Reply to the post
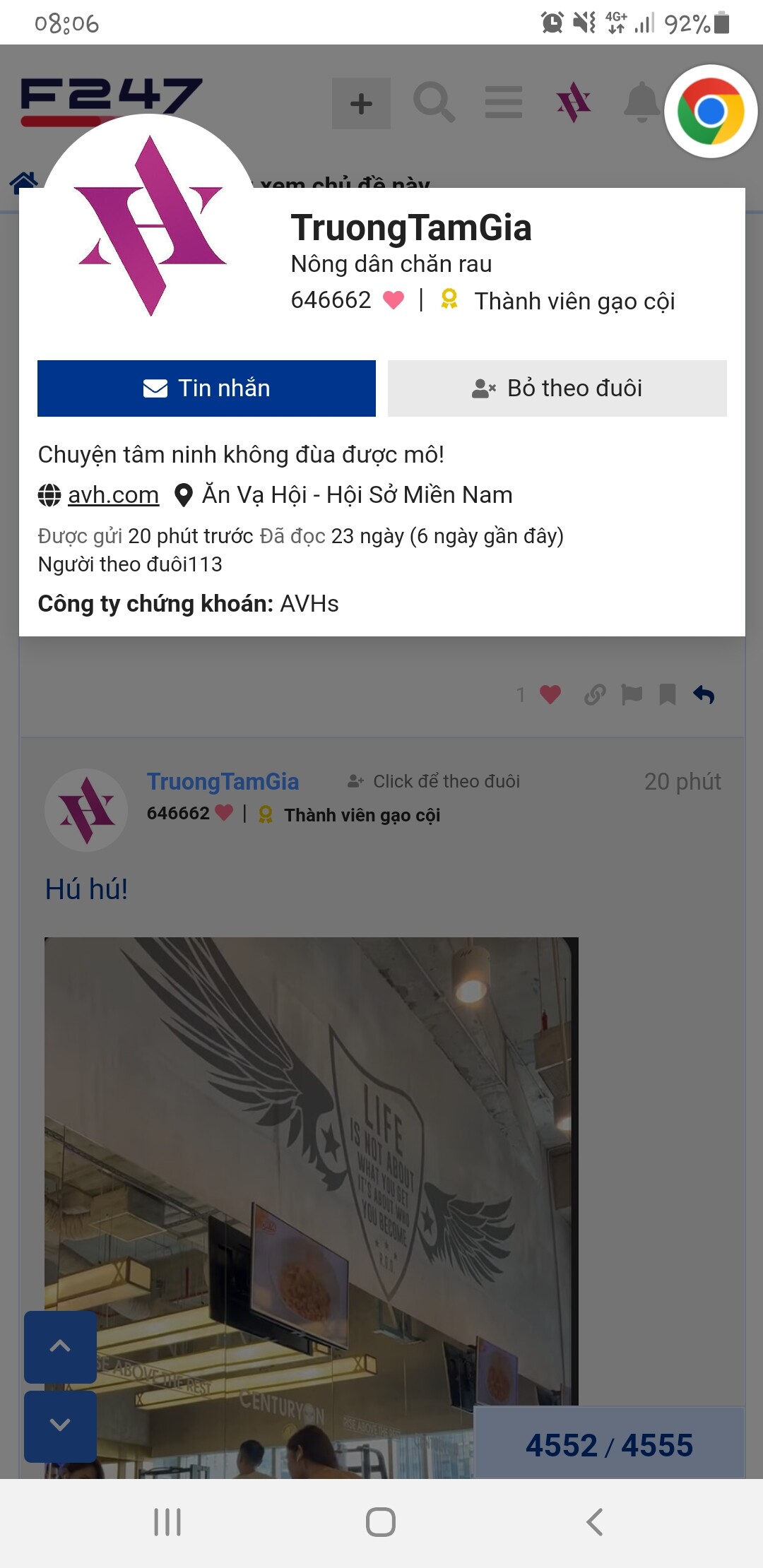This screenshot has width=763, height=1568. pyautogui.click(x=704, y=695)
